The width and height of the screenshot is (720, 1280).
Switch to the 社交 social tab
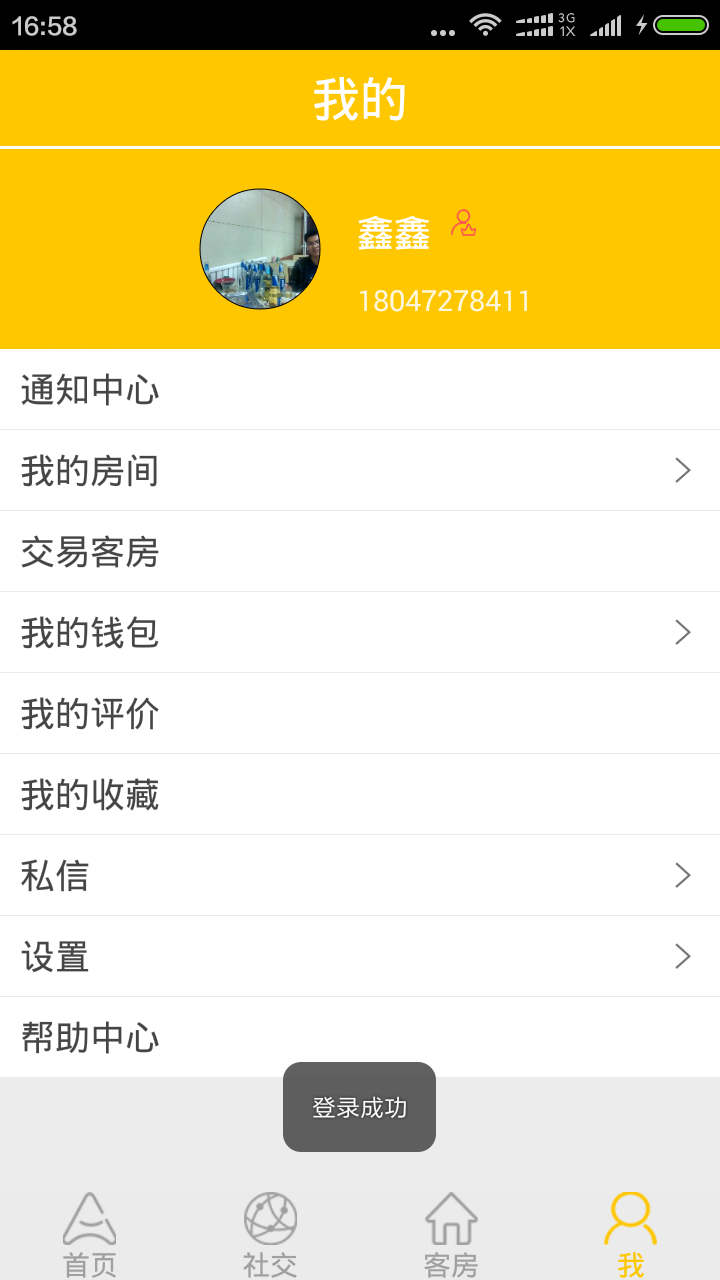click(270, 1234)
